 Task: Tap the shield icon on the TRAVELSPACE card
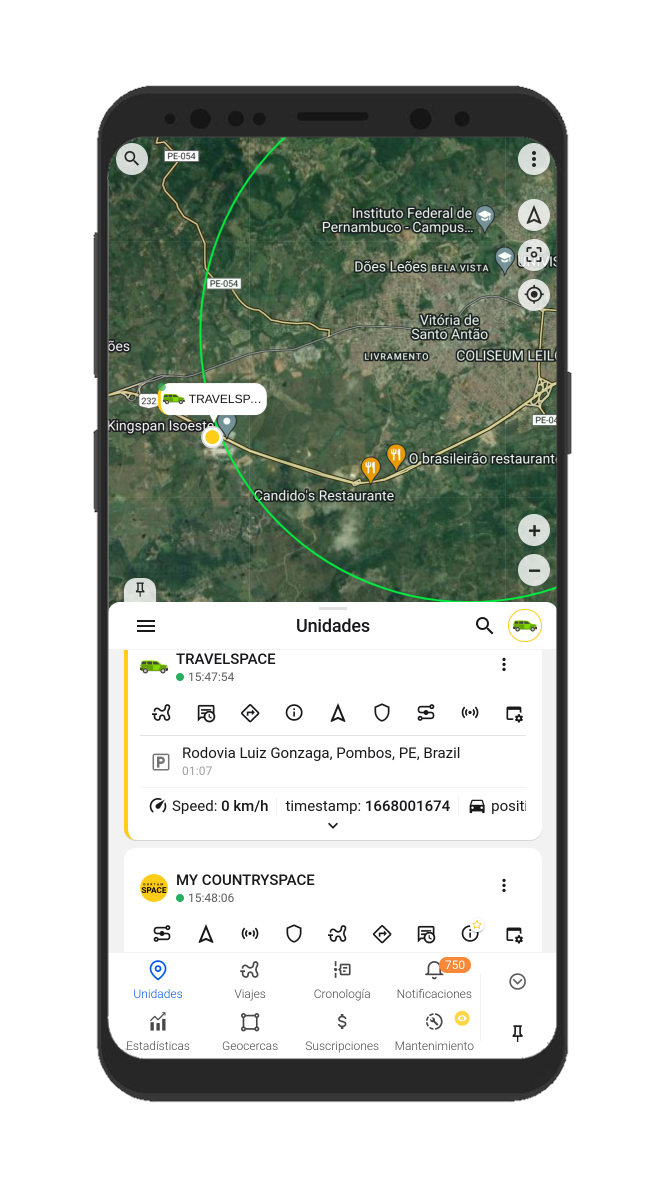[x=382, y=713]
